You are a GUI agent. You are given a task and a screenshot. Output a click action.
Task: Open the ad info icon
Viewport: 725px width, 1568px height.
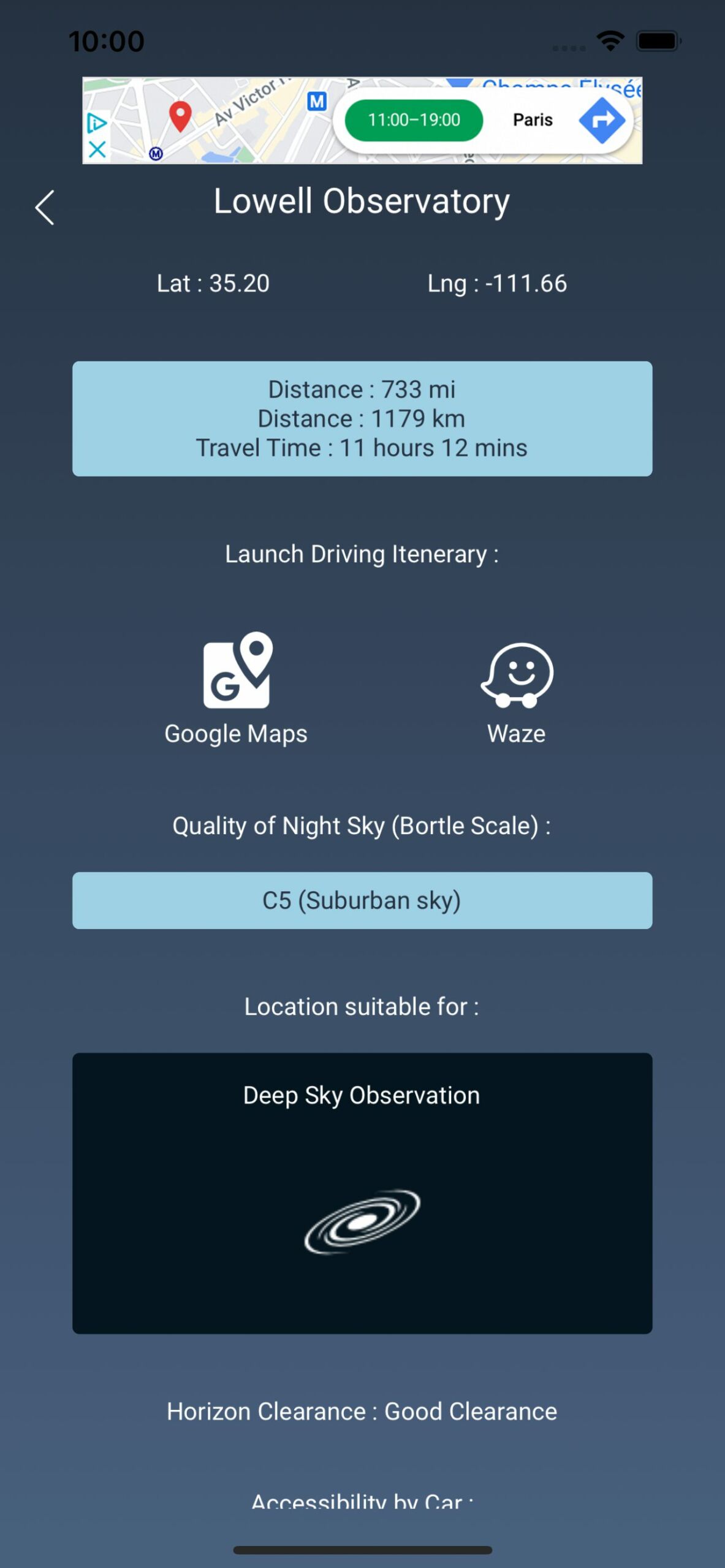[x=96, y=123]
